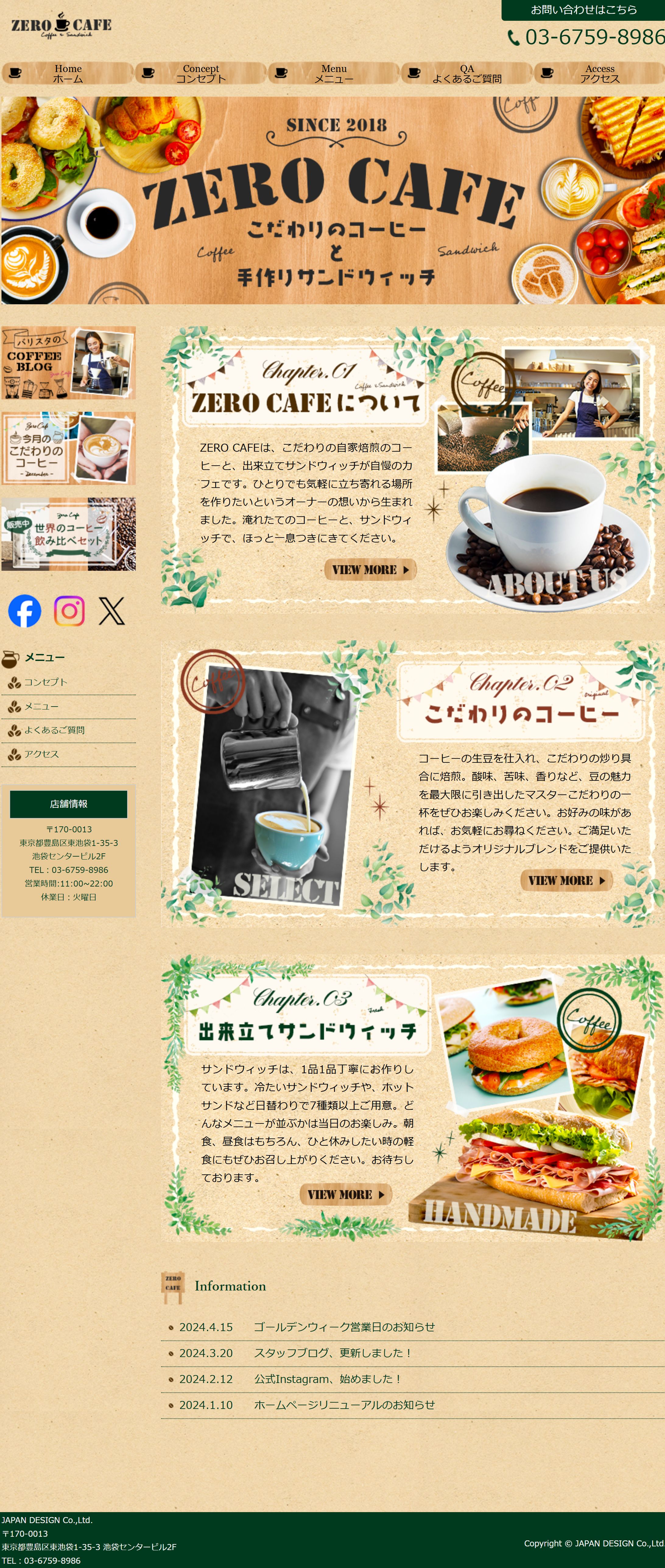Select コンセプト in the sidebar menu
This screenshot has height=1568, width=665.
tap(46, 682)
